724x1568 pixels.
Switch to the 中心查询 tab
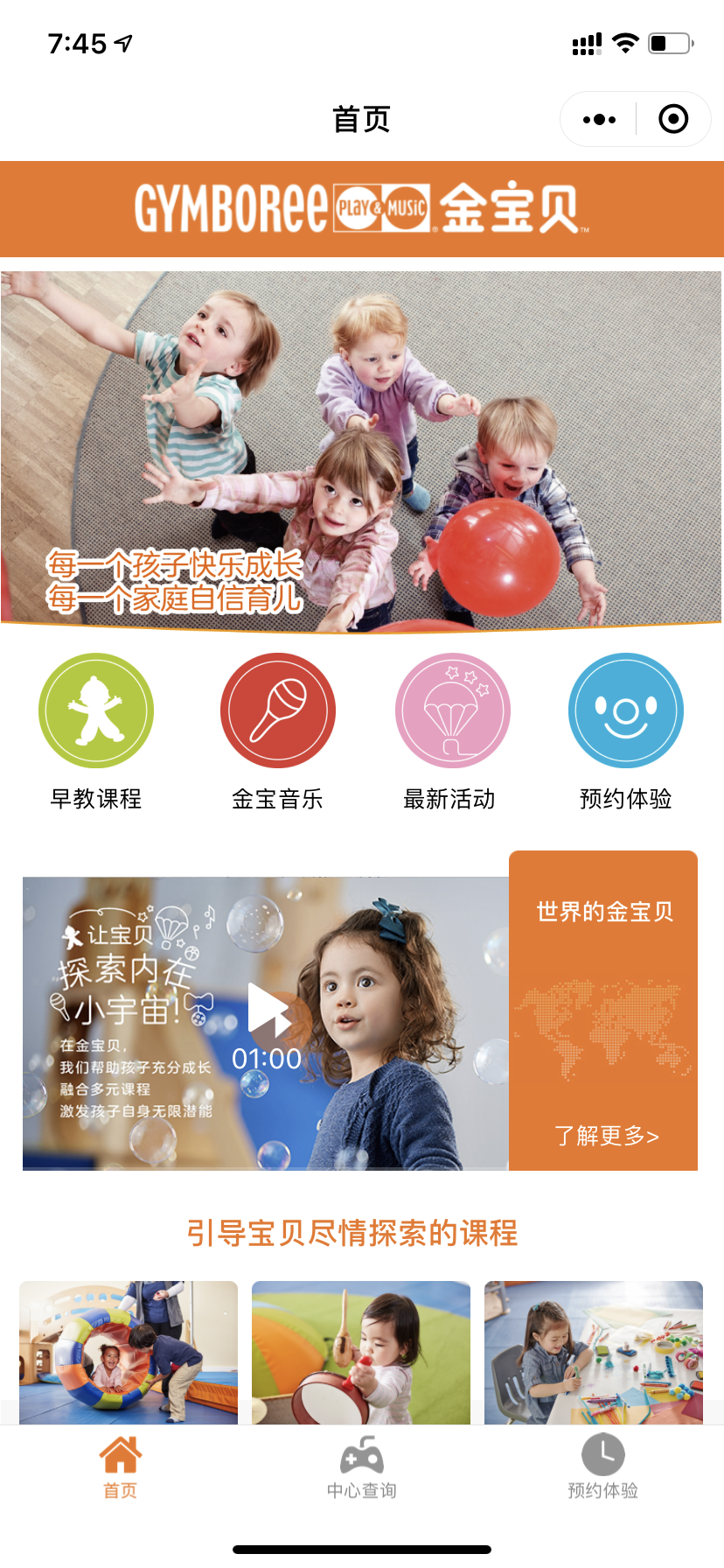tap(361, 1467)
